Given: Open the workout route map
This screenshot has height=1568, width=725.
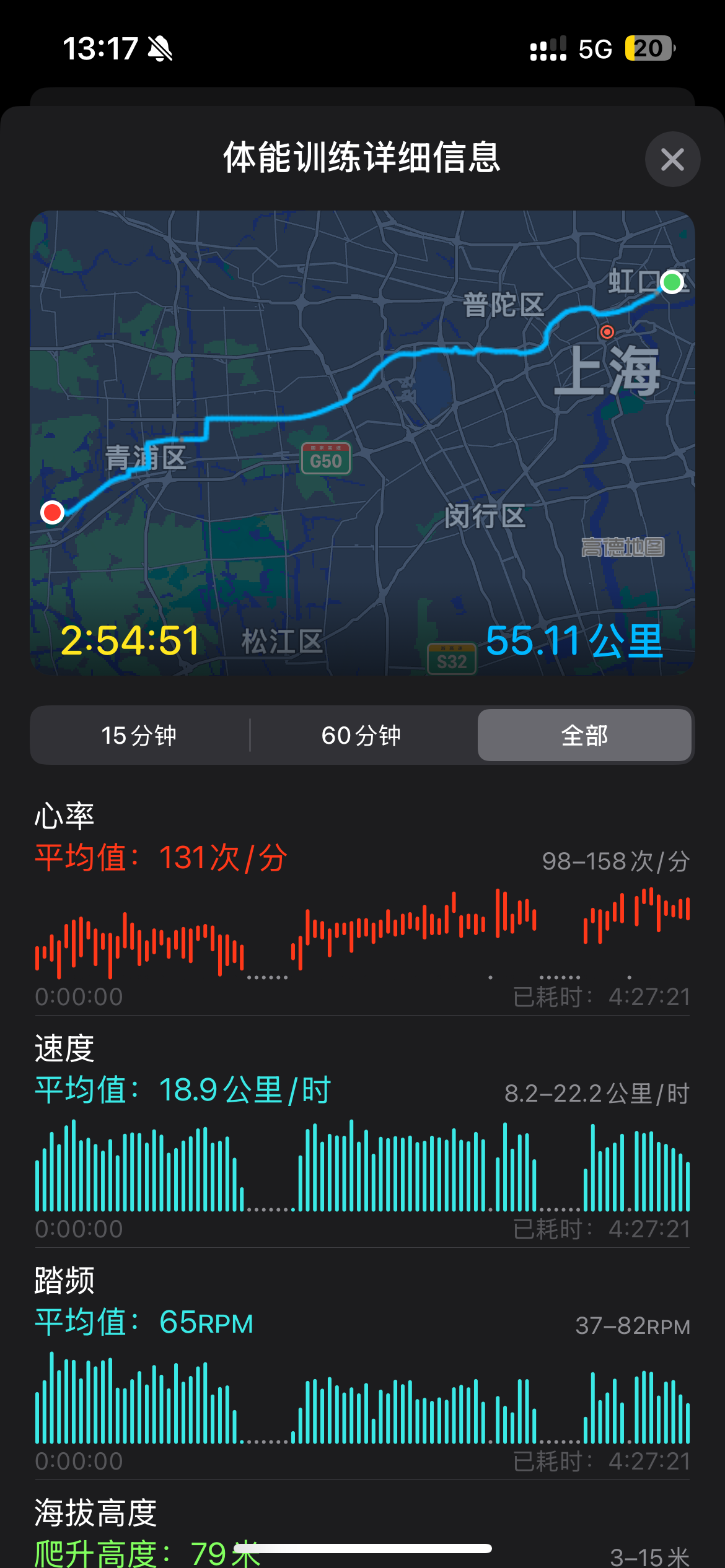Looking at the screenshot, I should pos(362,442).
